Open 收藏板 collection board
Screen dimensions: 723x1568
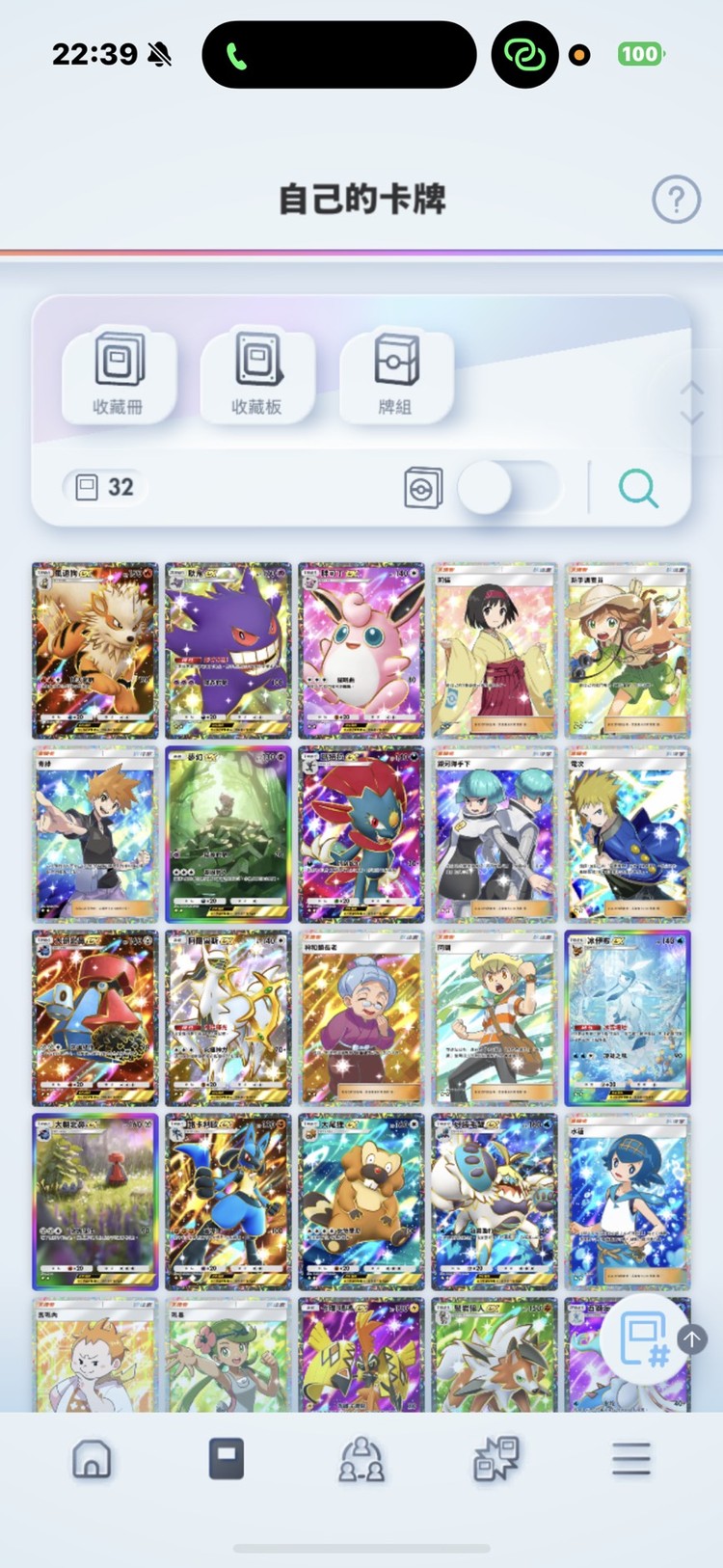(x=256, y=374)
